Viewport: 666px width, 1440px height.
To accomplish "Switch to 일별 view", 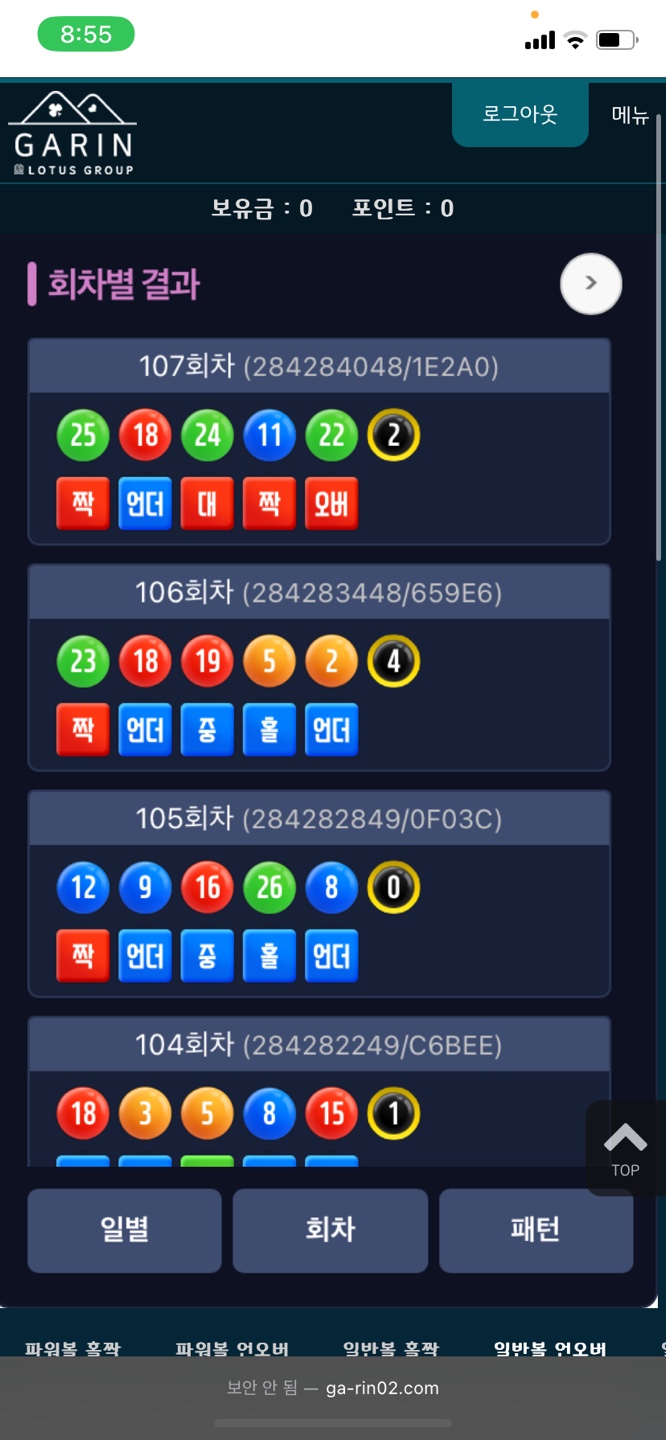I will (124, 1229).
